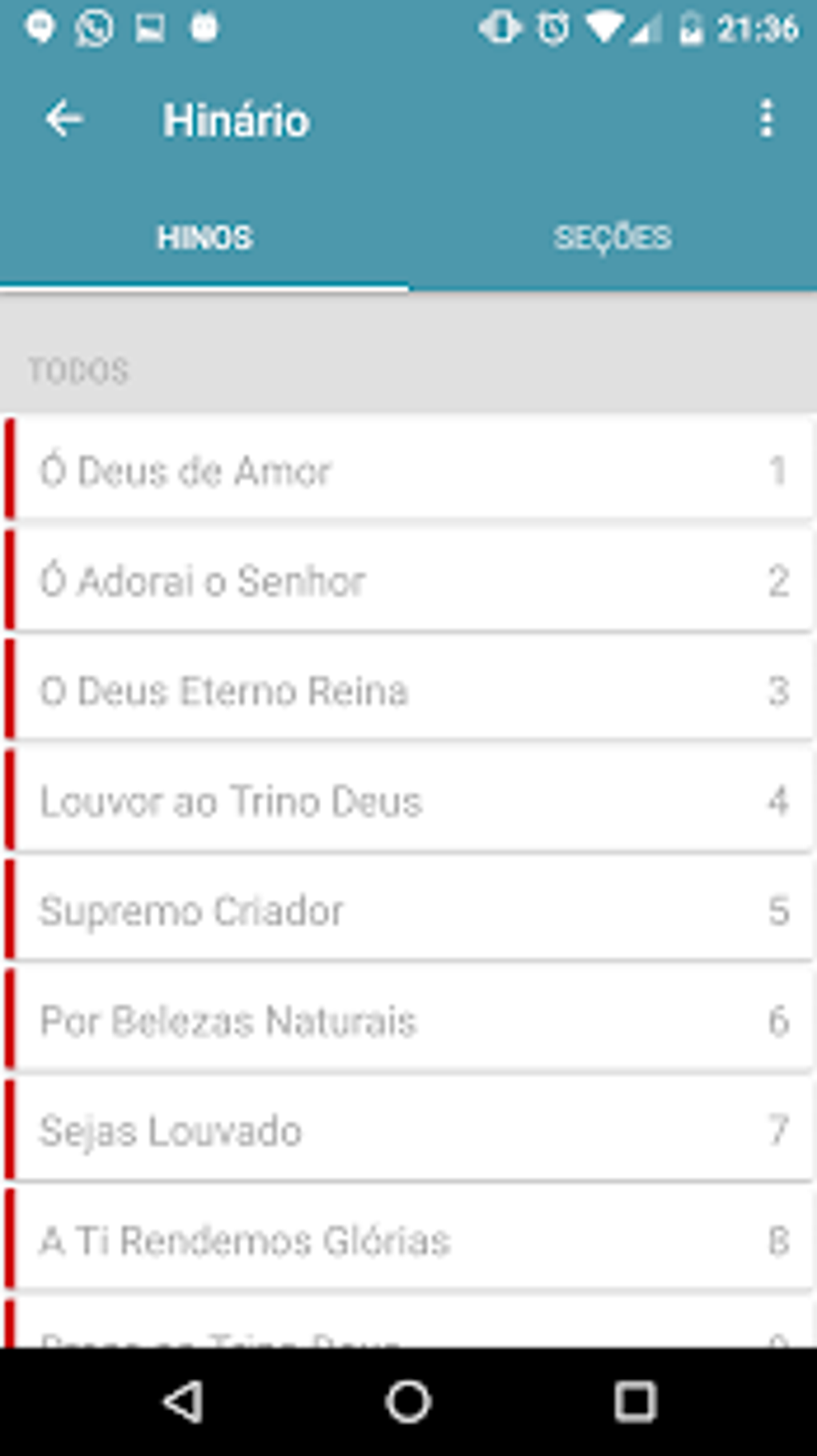Open hymn Ó Adorai o Senhor
This screenshot has width=817, height=1456.
pyautogui.click(x=408, y=581)
